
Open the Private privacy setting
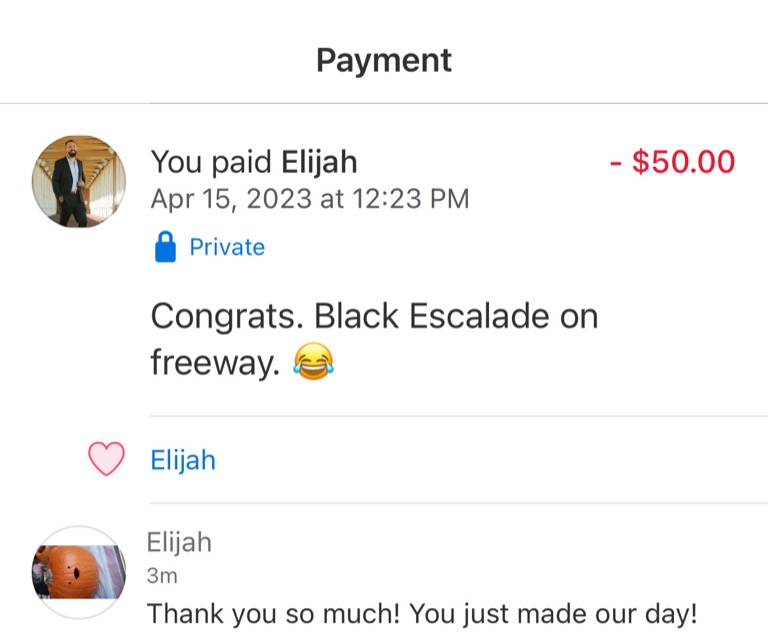[x=211, y=247]
